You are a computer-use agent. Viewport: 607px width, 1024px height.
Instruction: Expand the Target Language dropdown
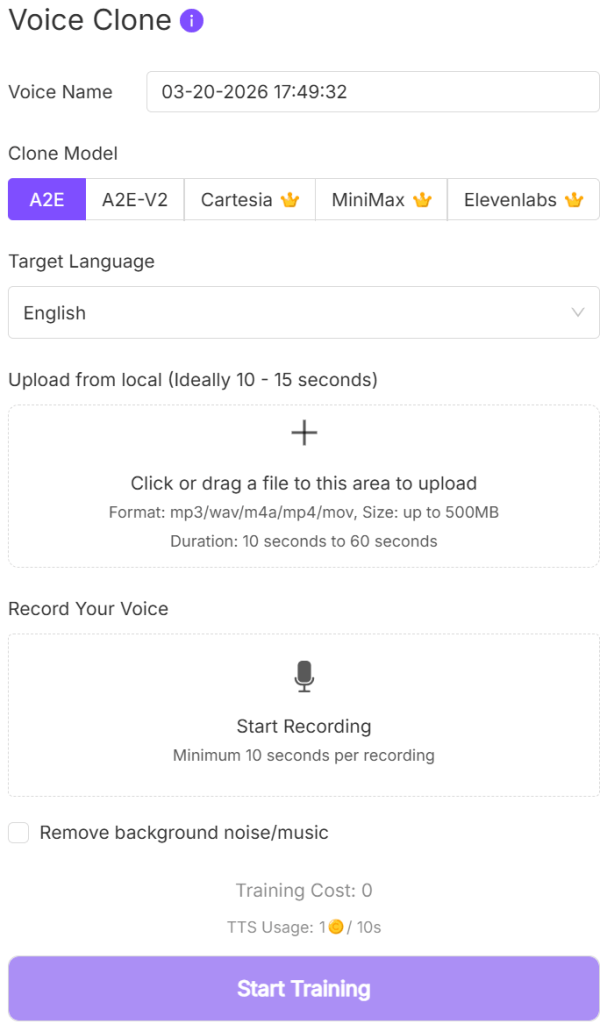tap(304, 313)
